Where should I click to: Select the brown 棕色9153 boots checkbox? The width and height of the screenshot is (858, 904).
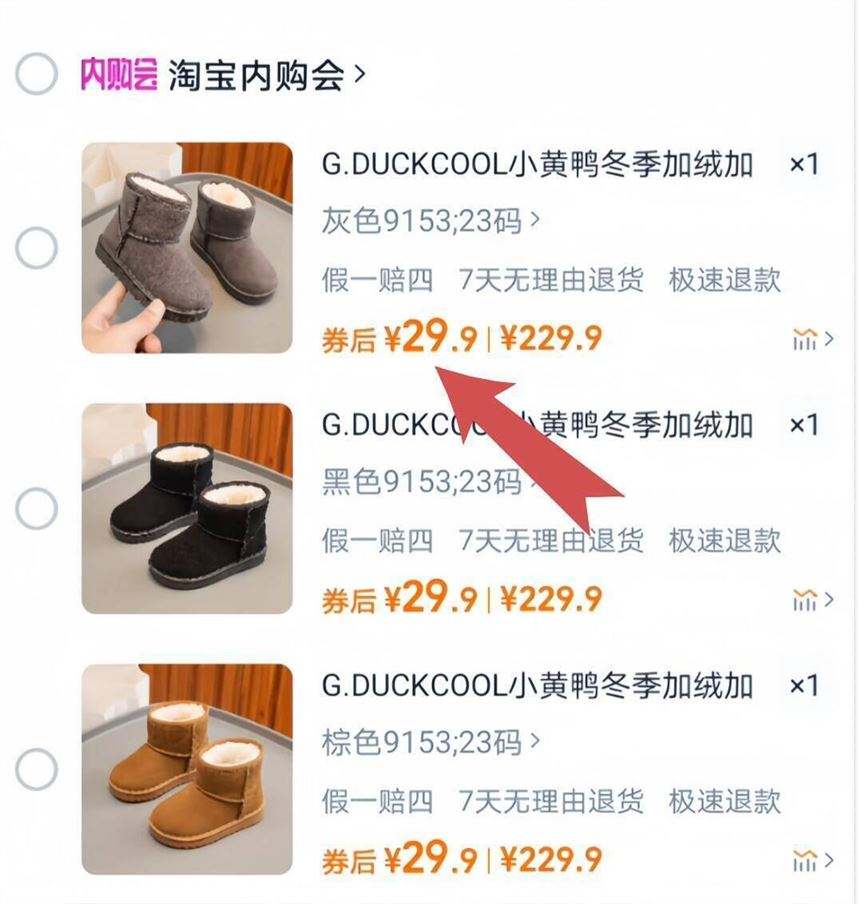coord(37,769)
